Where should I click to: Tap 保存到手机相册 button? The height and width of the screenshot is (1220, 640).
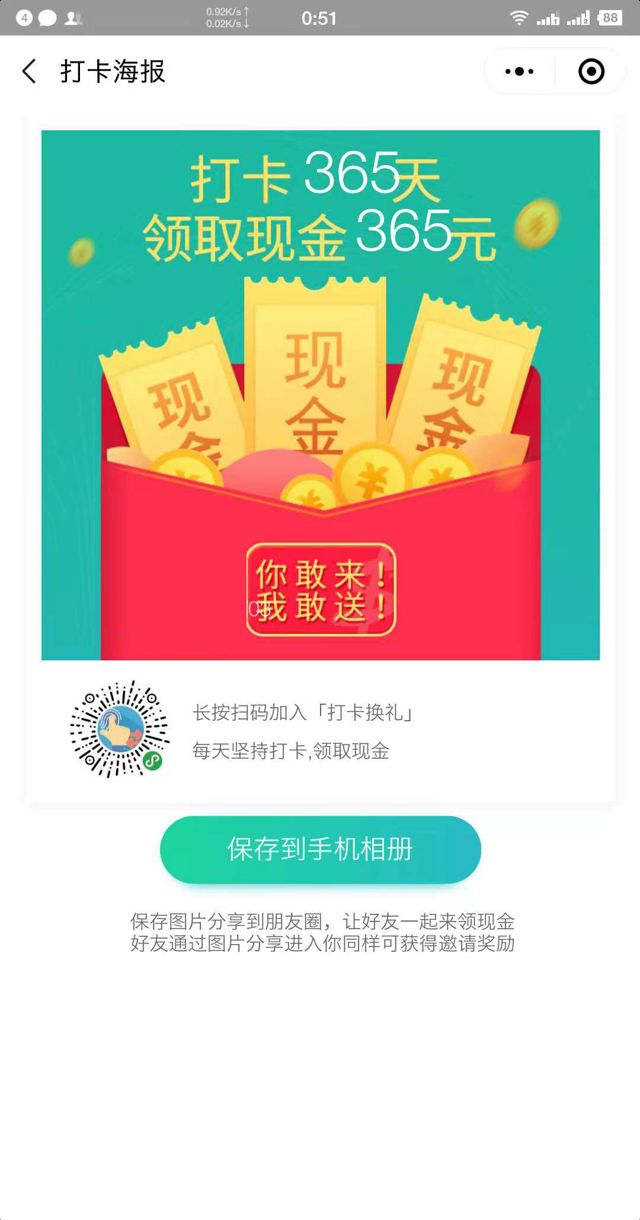(320, 850)
